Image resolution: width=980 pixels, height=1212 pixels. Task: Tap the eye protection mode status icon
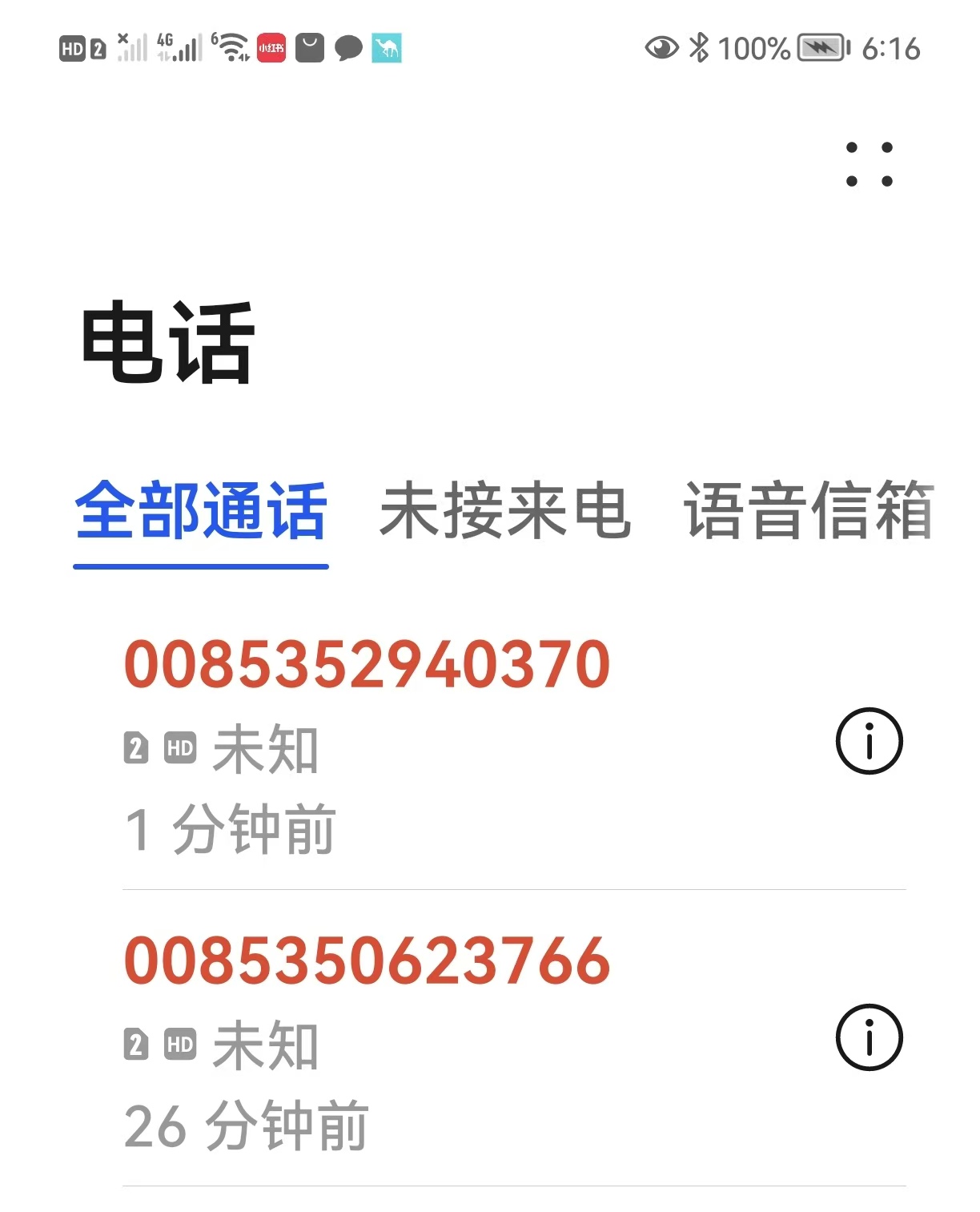coord(661,48)
